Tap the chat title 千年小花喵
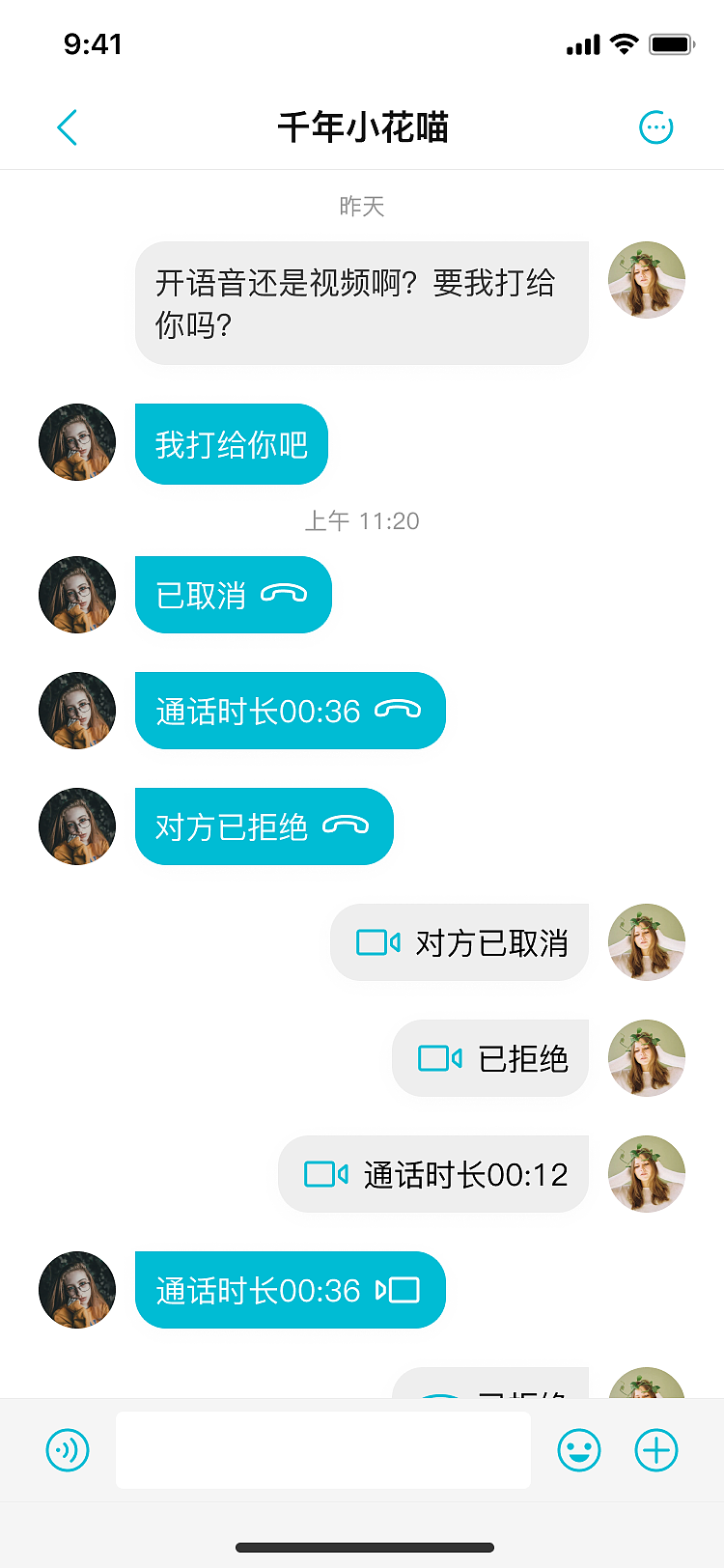724x1568 pixels. coord(362,126)
